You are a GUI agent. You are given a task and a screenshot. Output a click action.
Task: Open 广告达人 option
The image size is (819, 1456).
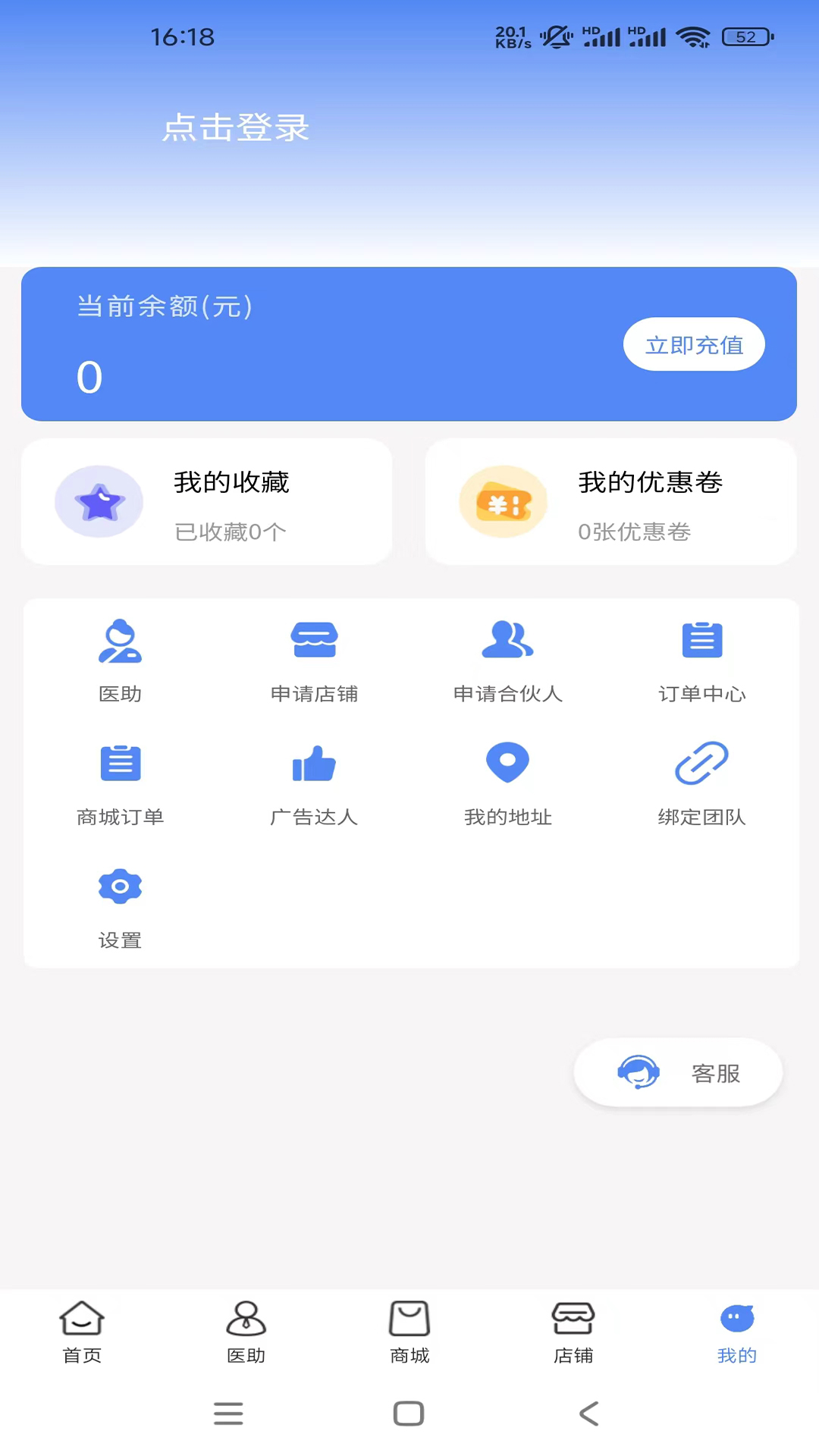[314, 783]
